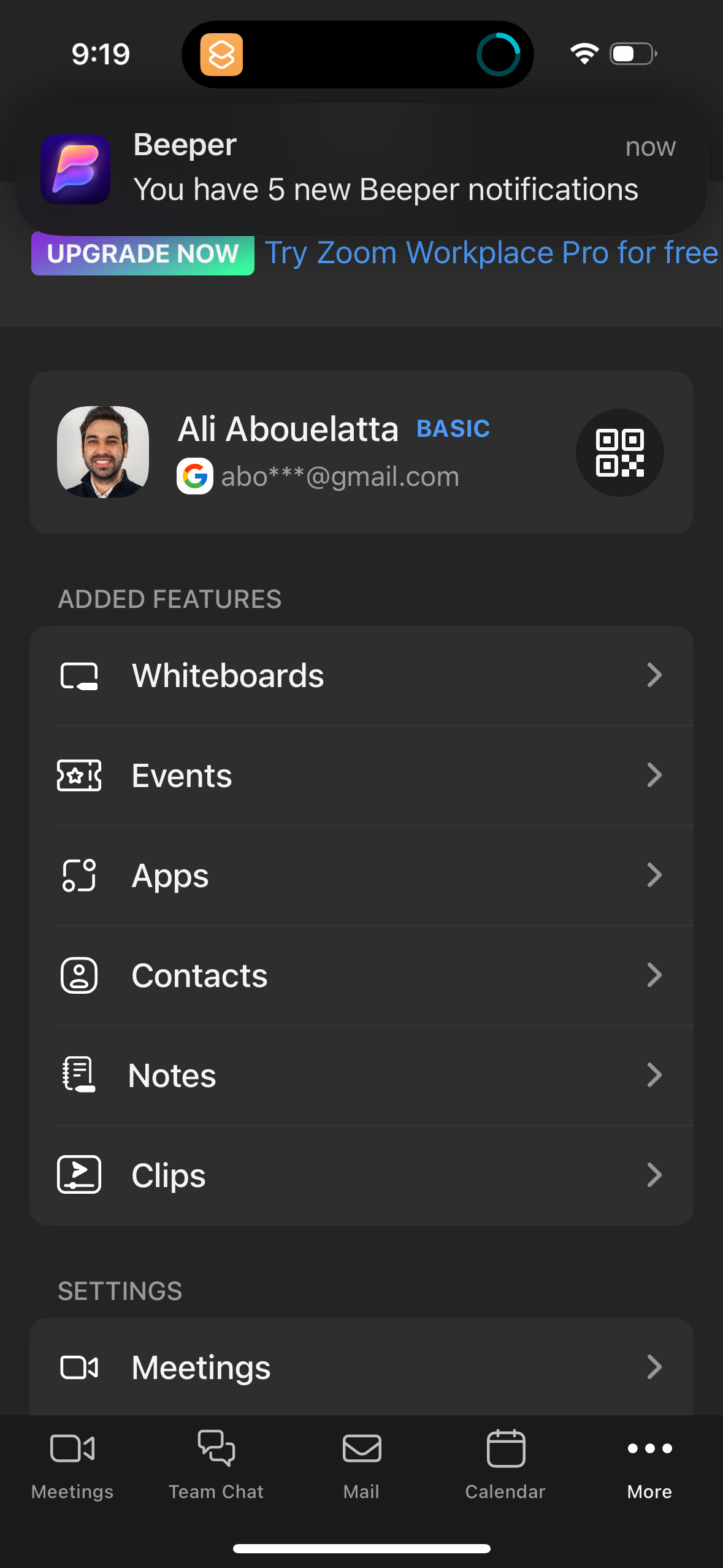Screen dimensions: 723x1568
Task: Tap the Apps icon
Action: point(78,875)
